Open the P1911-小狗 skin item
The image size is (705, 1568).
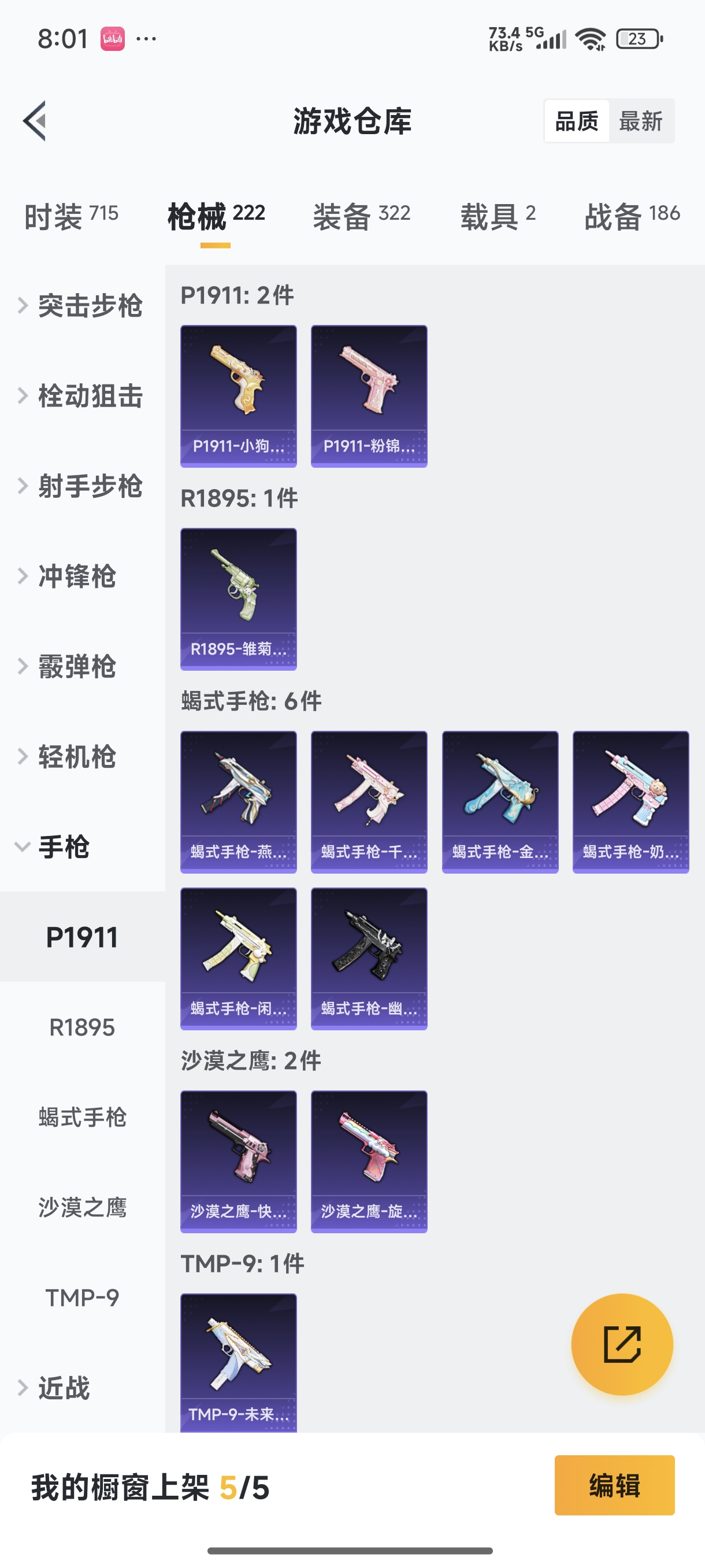pyautogui.click(x=239, y=395)
